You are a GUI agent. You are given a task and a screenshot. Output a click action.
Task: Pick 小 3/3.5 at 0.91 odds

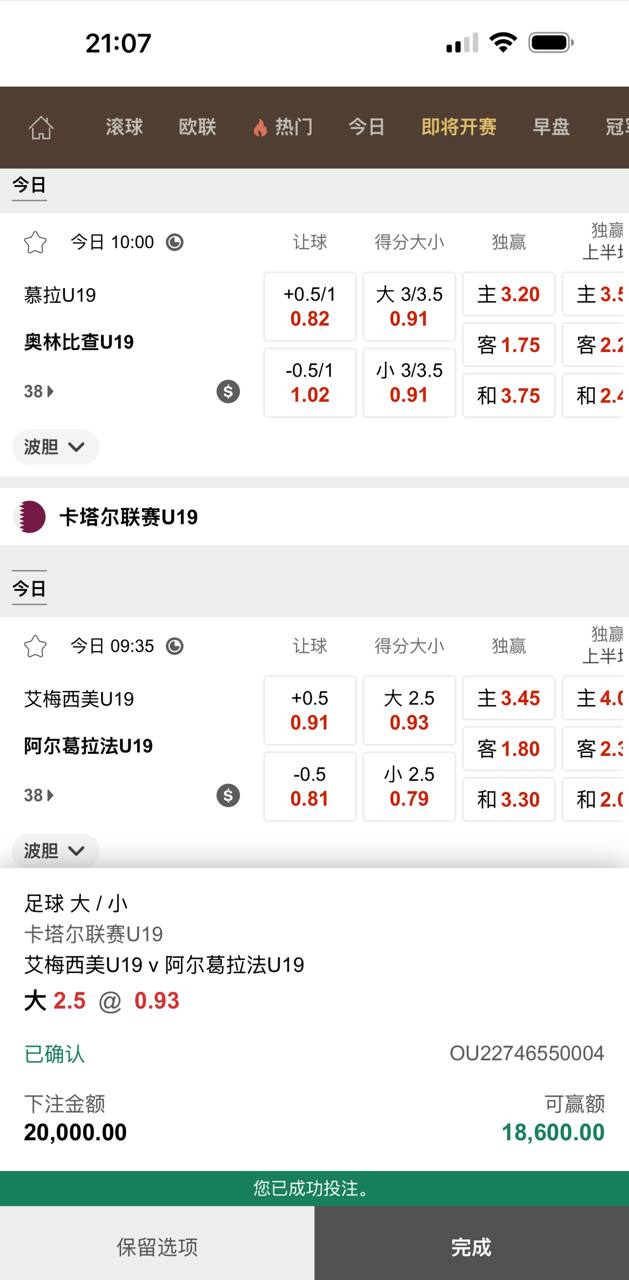(409, 382)
